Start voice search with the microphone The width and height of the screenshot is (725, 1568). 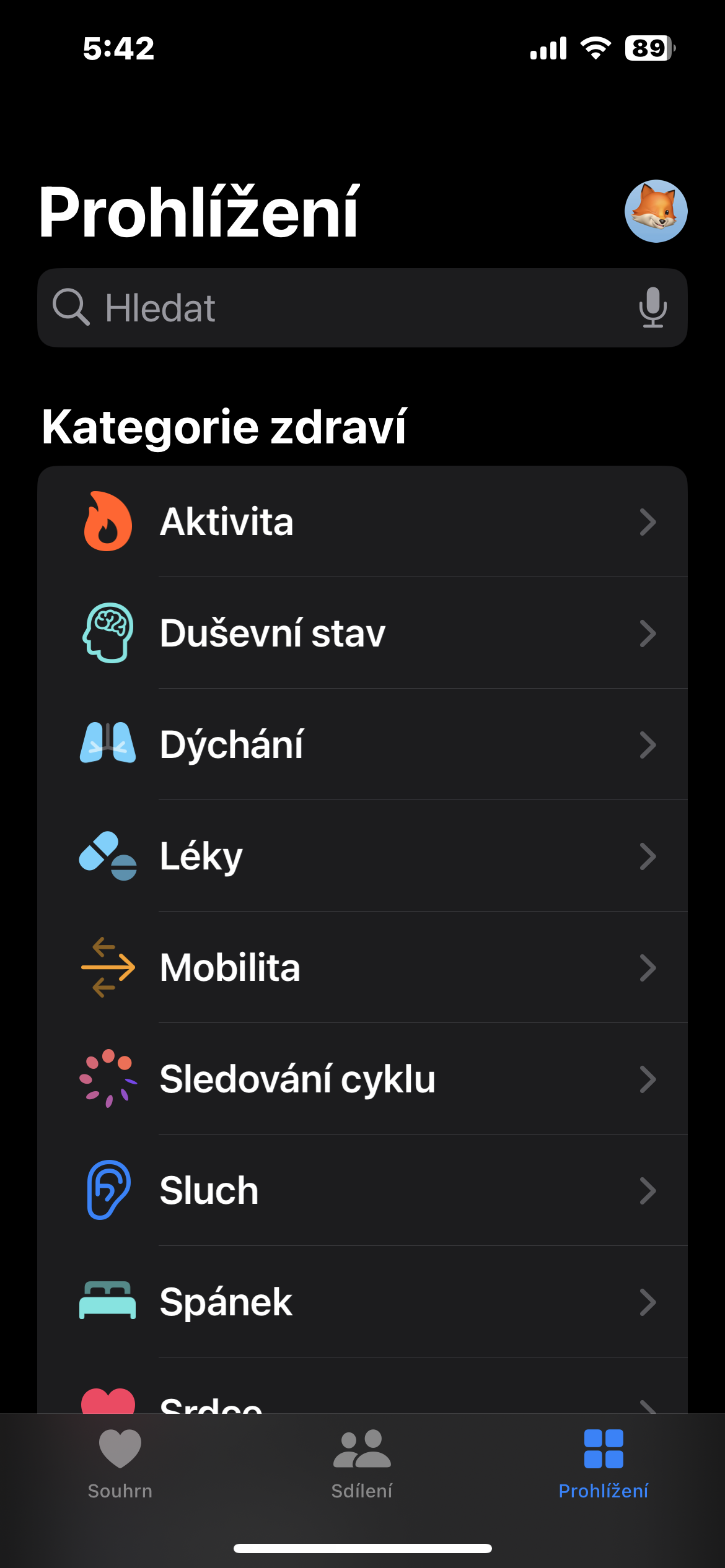point(652,308)
